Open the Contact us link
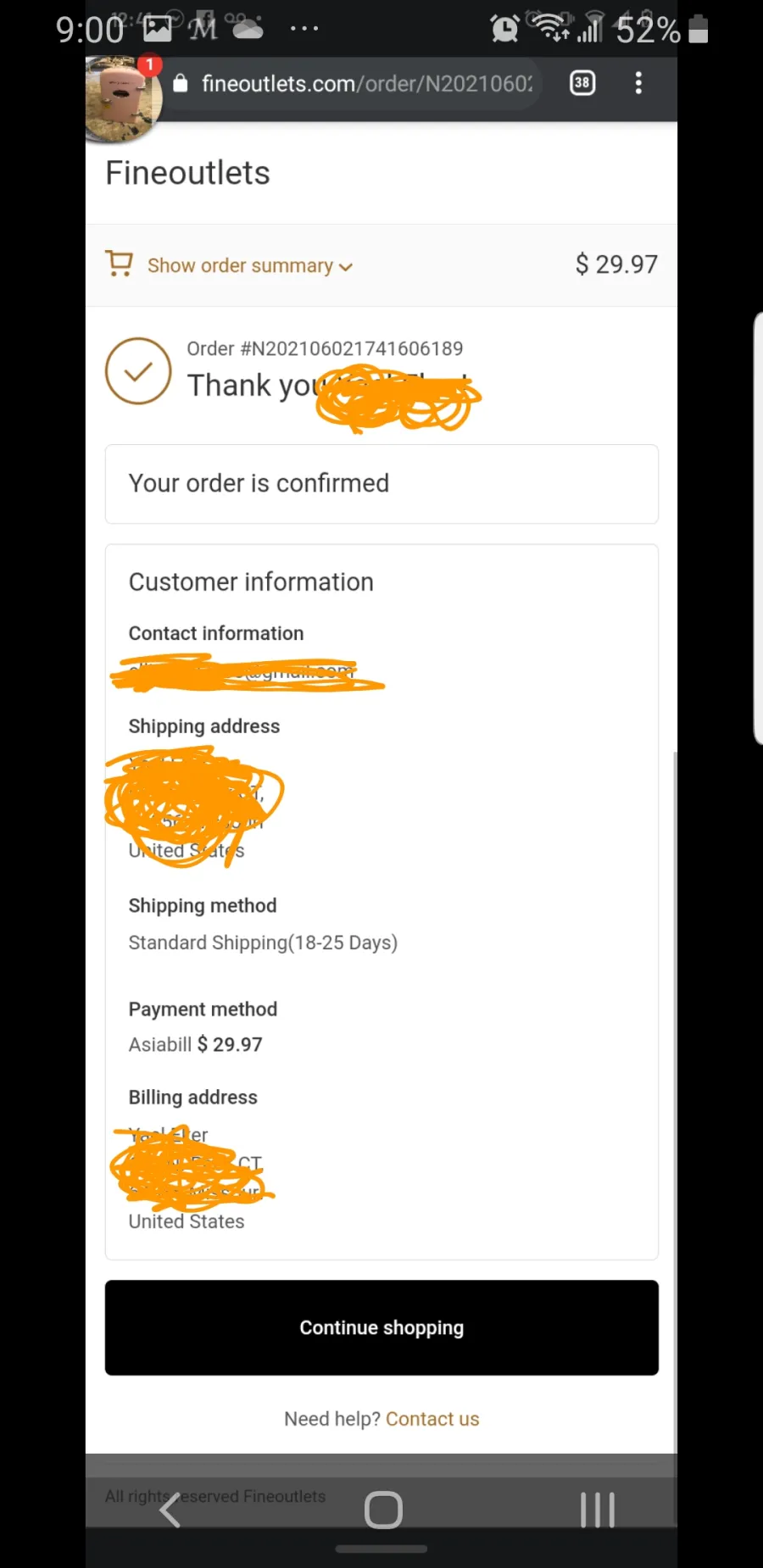The image size is (763, 1568). tap(432, 1419)
